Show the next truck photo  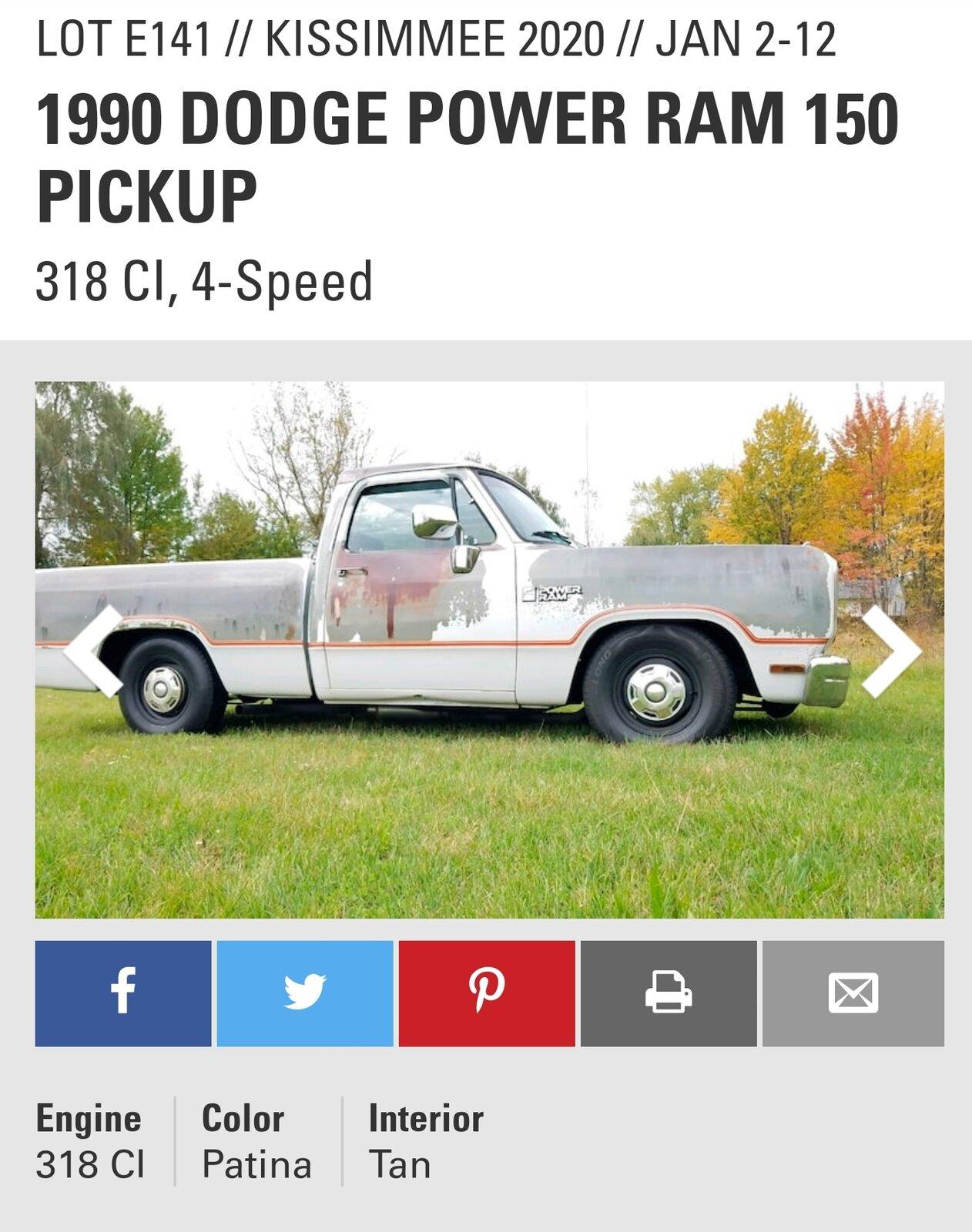(x=891, y=651)
